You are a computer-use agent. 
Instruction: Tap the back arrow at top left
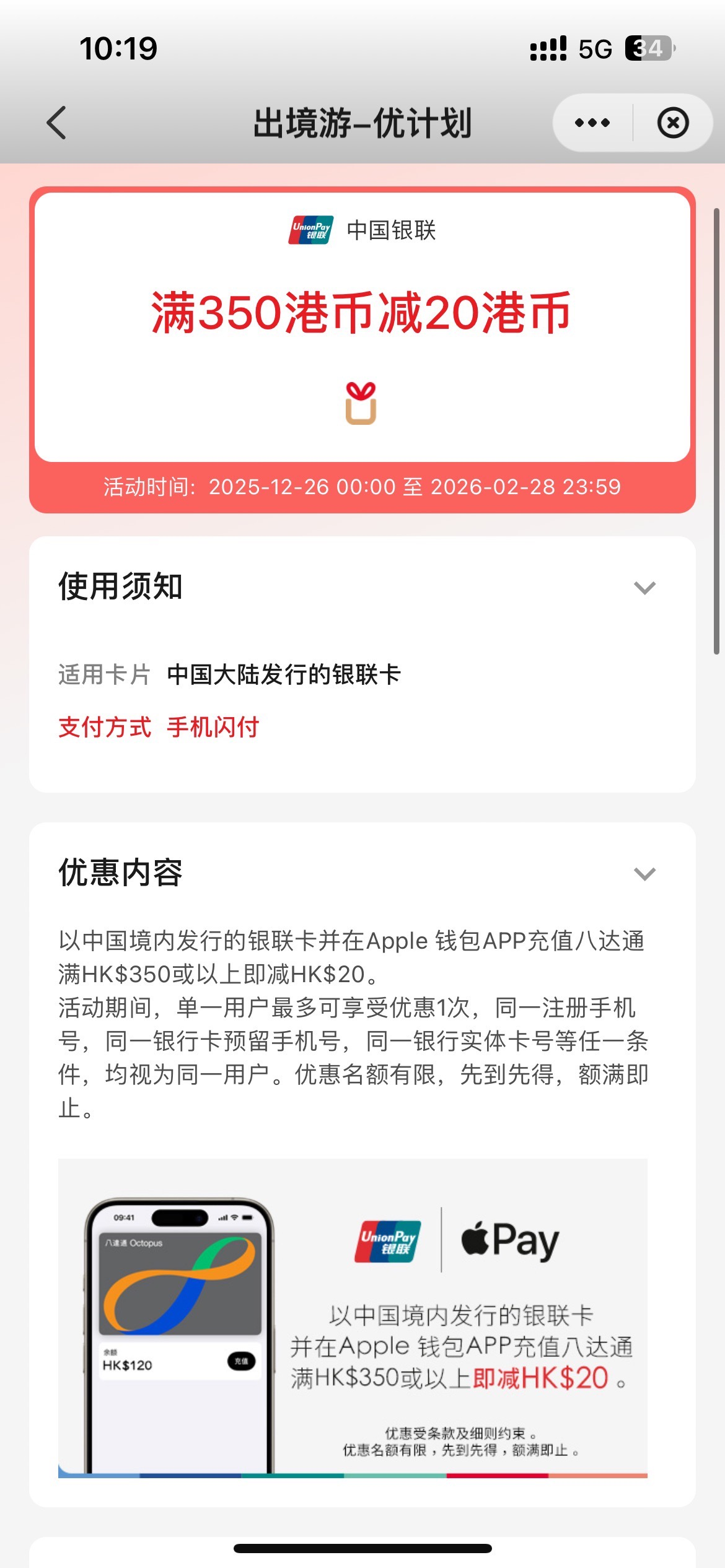pos(56,122)
